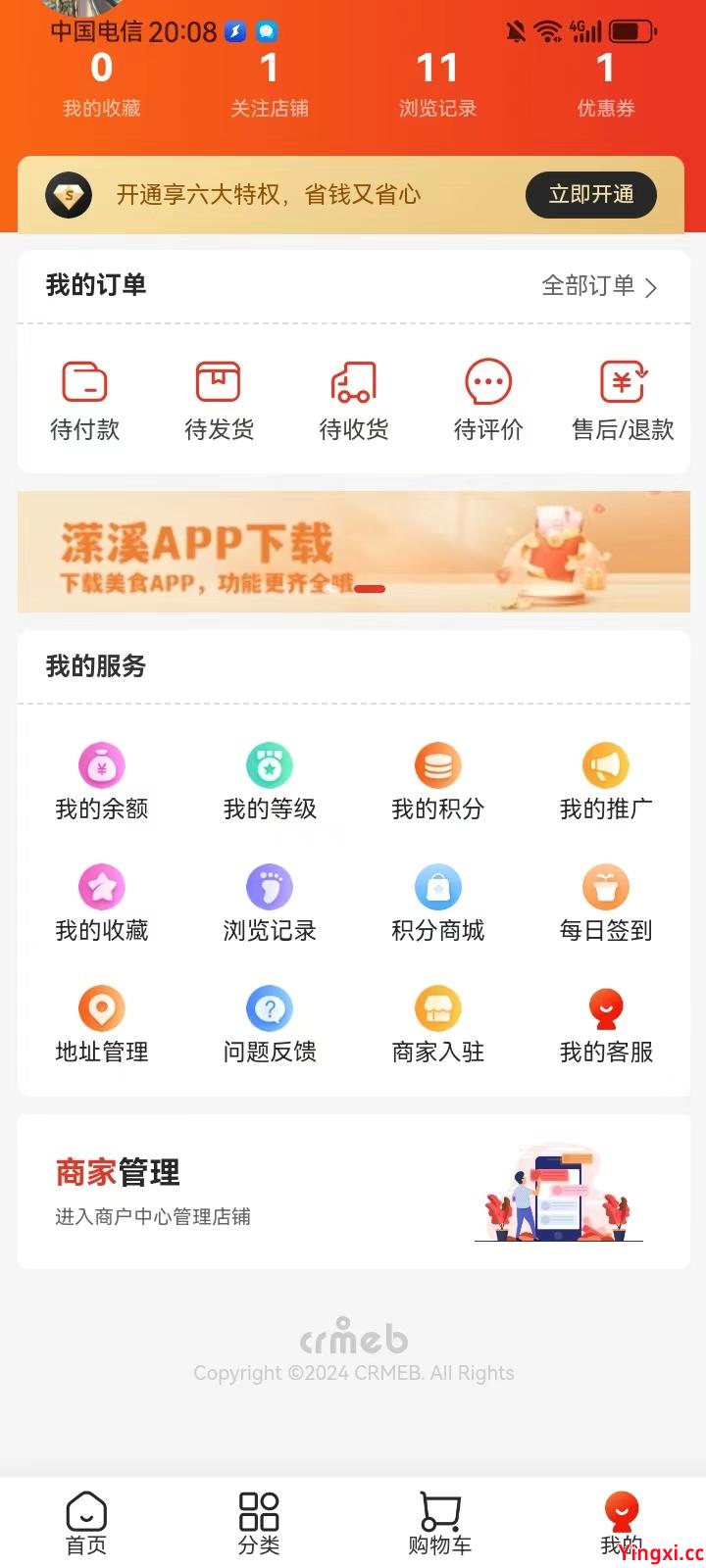The image size is (706, 1568).
Task: Switch to 分类 category tab
Action: [259, 1522]
